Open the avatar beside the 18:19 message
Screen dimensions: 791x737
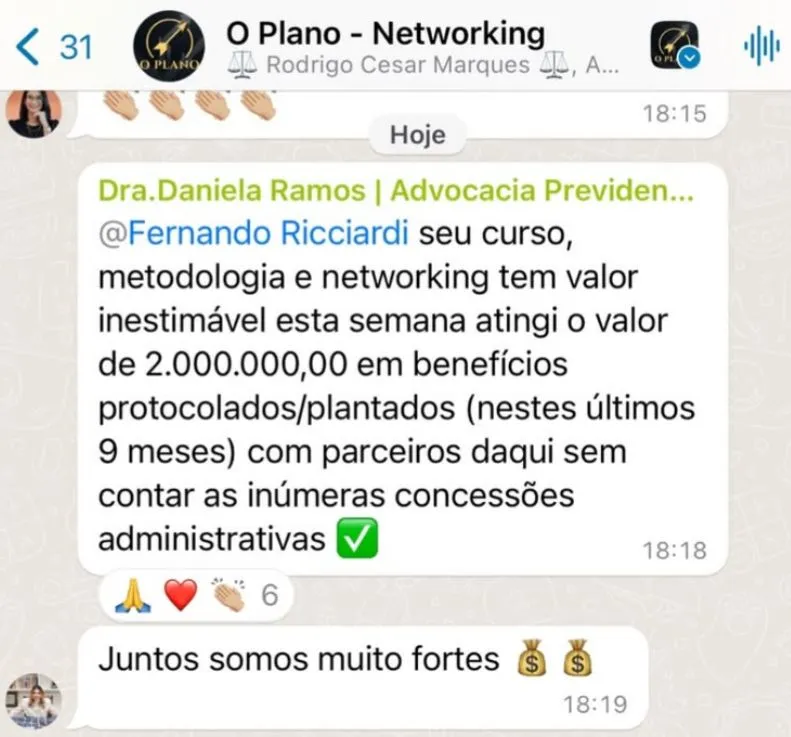pos(34,700)
